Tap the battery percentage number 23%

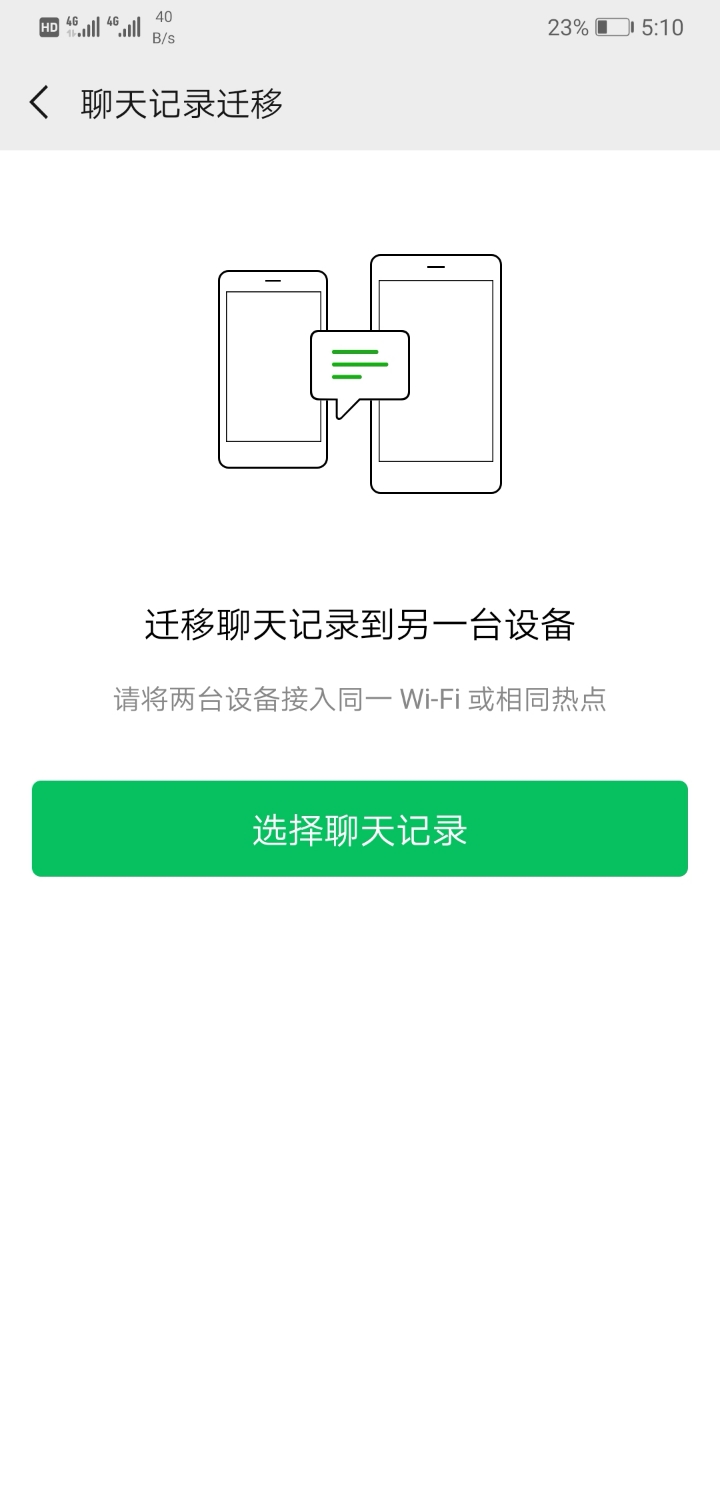(x=567, y=27)
